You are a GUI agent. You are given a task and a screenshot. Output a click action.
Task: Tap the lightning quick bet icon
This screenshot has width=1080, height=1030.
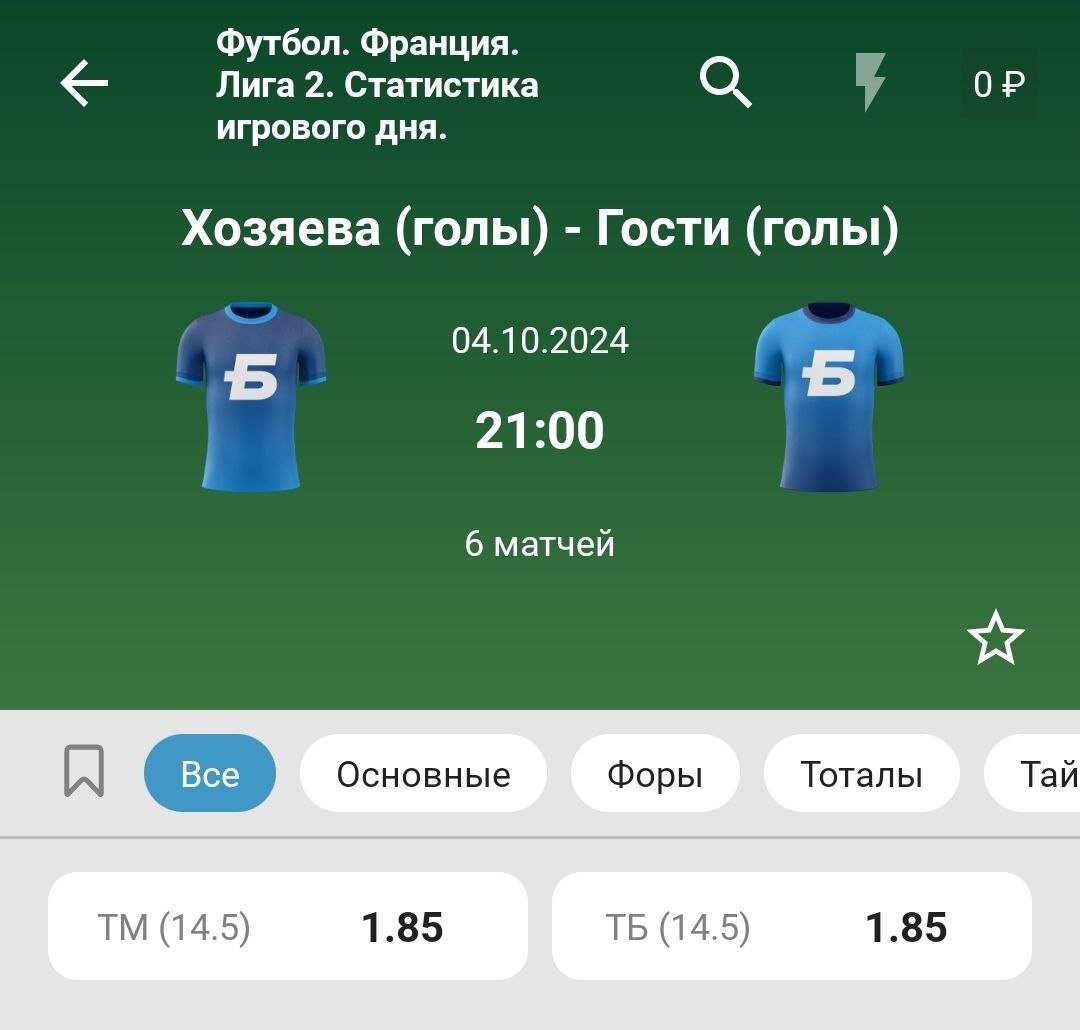[x=870, y=84]
